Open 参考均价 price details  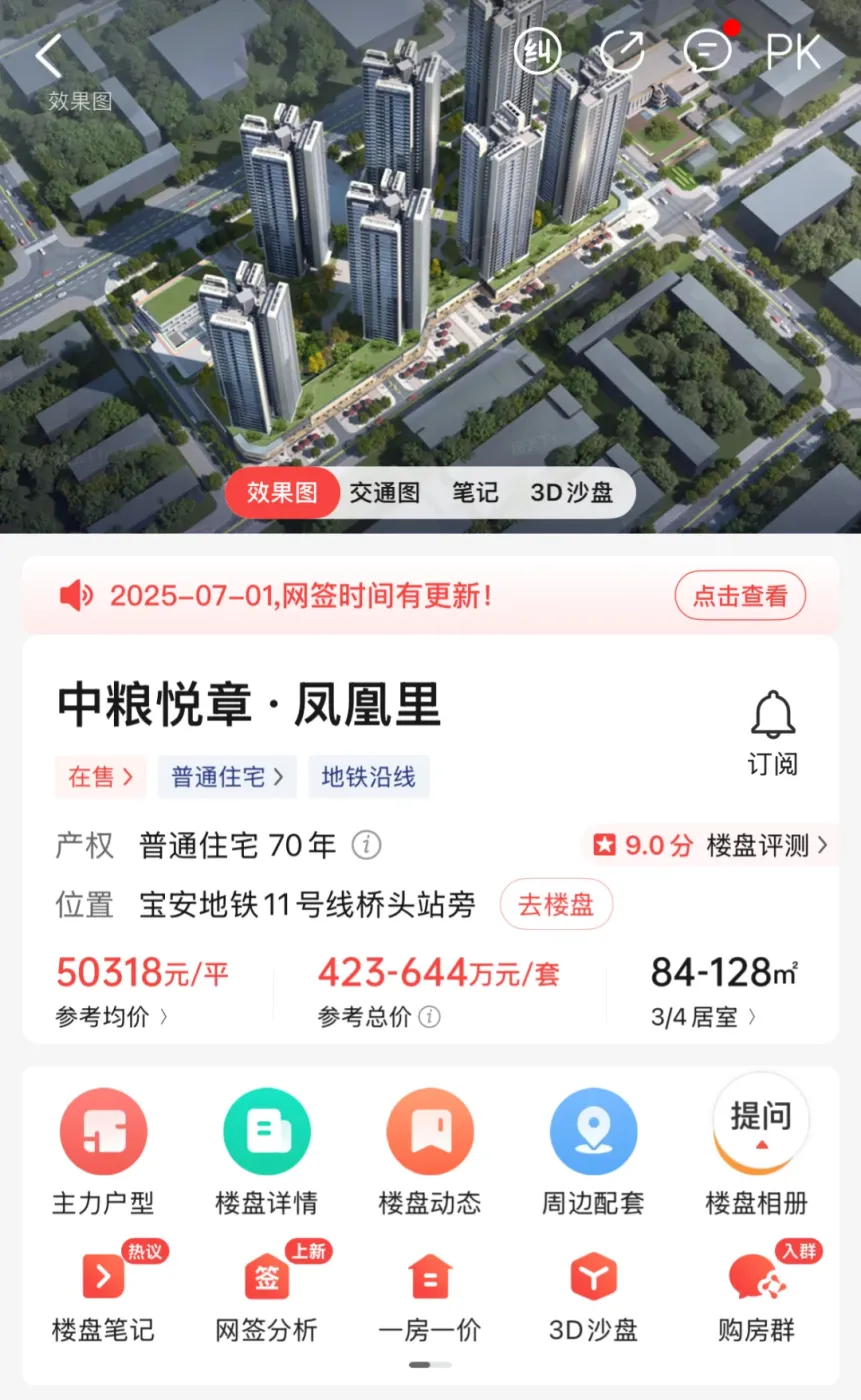[112, 1017]
